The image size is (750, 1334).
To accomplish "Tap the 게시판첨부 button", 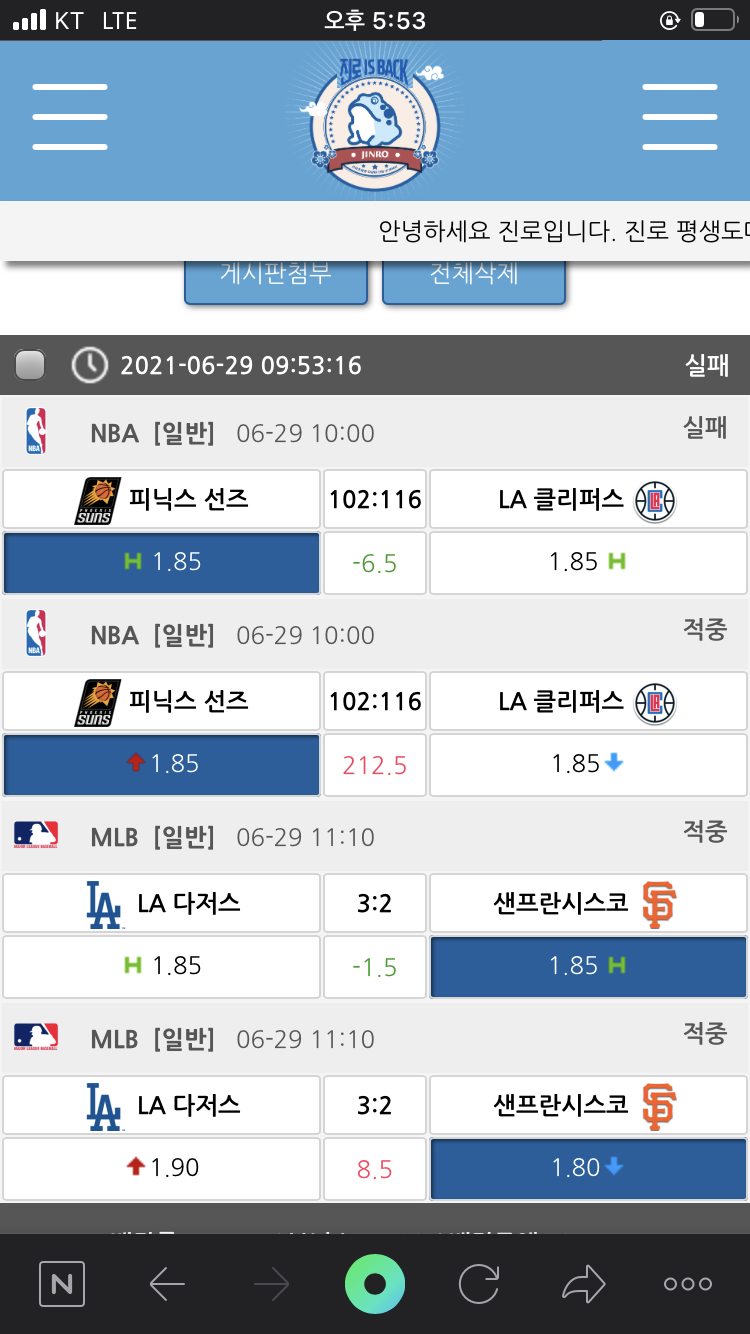I will click(x=275, y=276).
